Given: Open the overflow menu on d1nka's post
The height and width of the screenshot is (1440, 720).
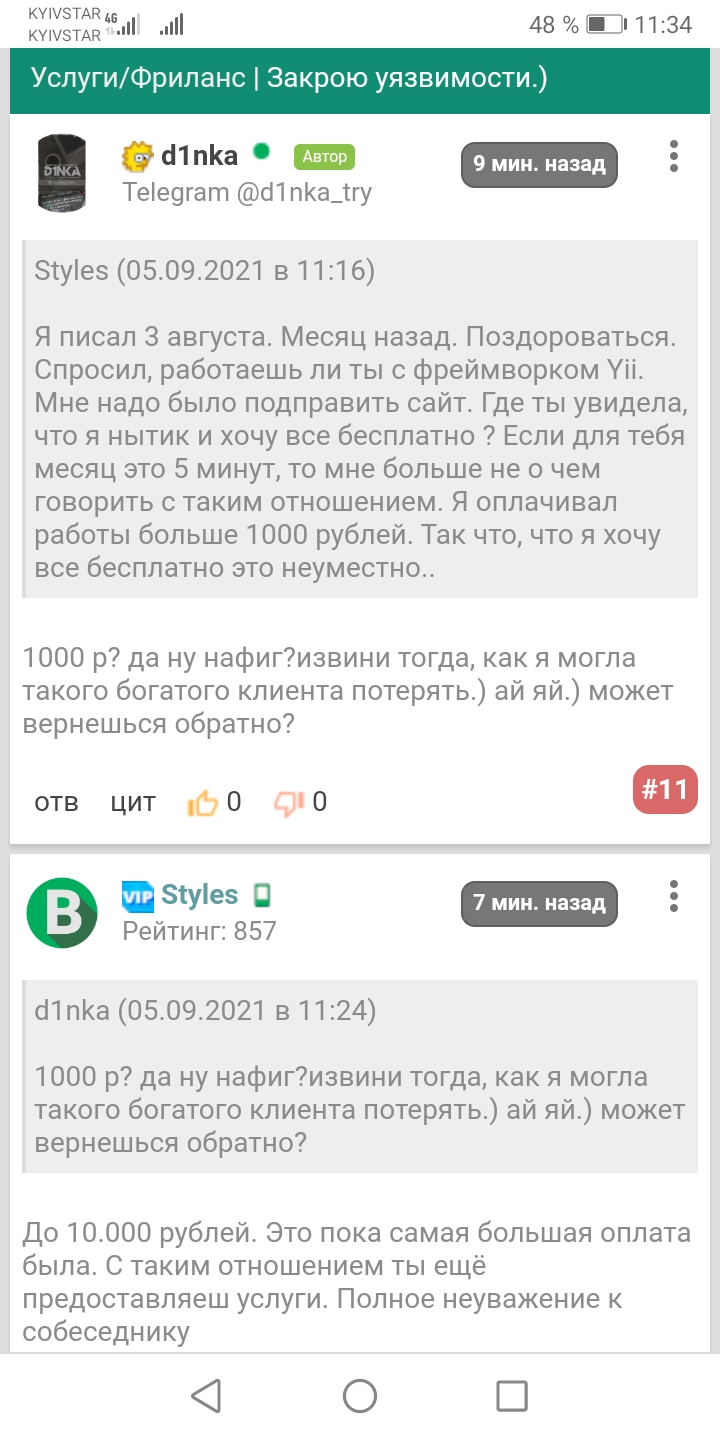Looking at the screenshot, I should point(674,157).
